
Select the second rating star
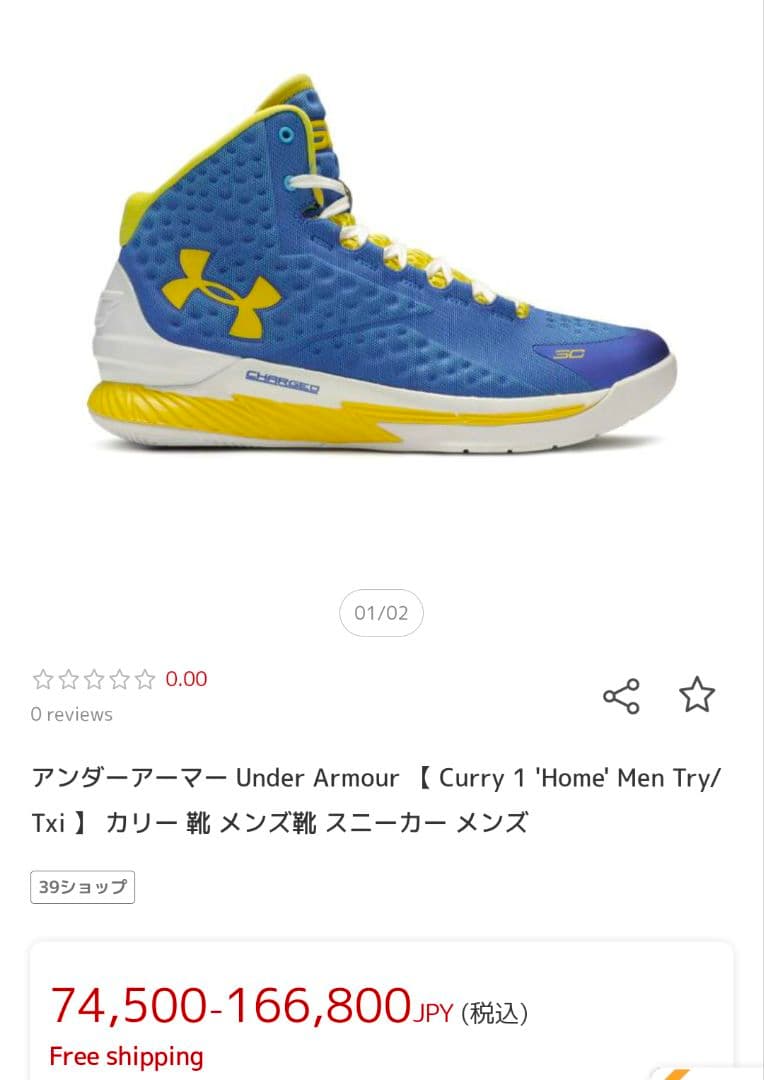tap(68, 679)
